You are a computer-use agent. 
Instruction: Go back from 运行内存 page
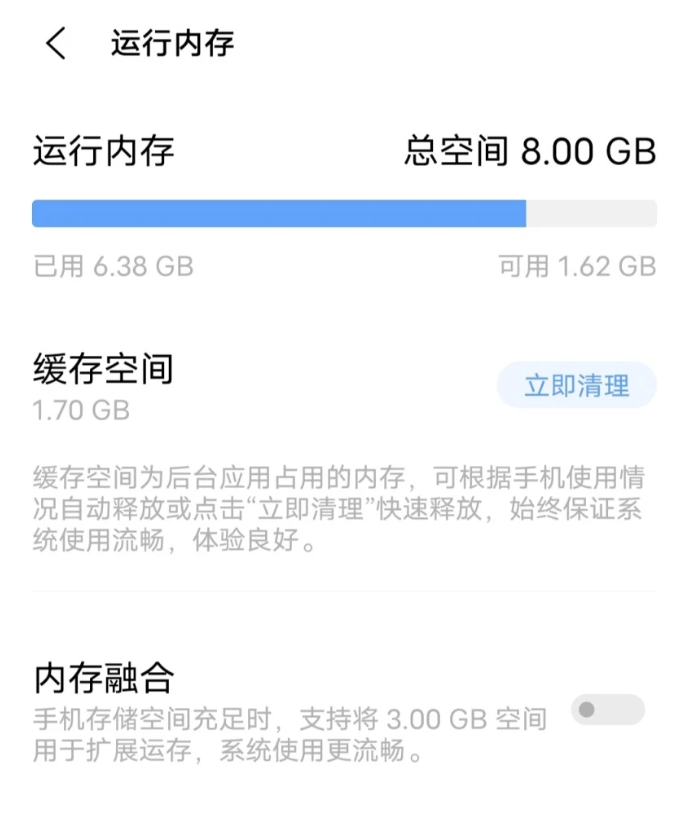click(x=56, y=44)
